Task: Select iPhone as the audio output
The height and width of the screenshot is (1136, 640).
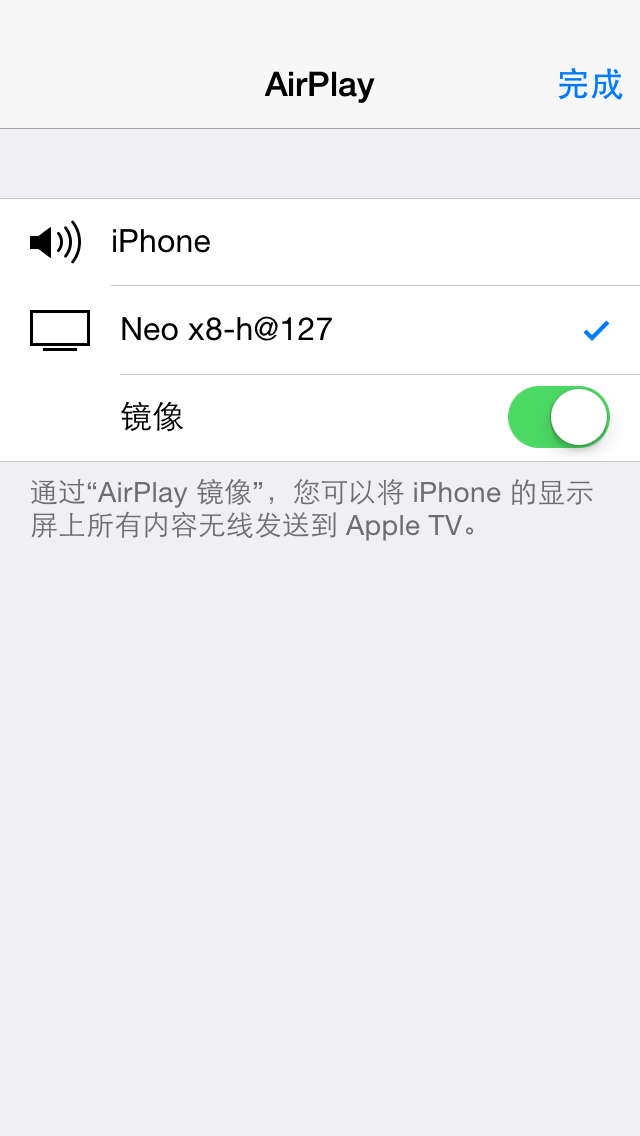Action: pyautogui.click(x=320, y=242)
